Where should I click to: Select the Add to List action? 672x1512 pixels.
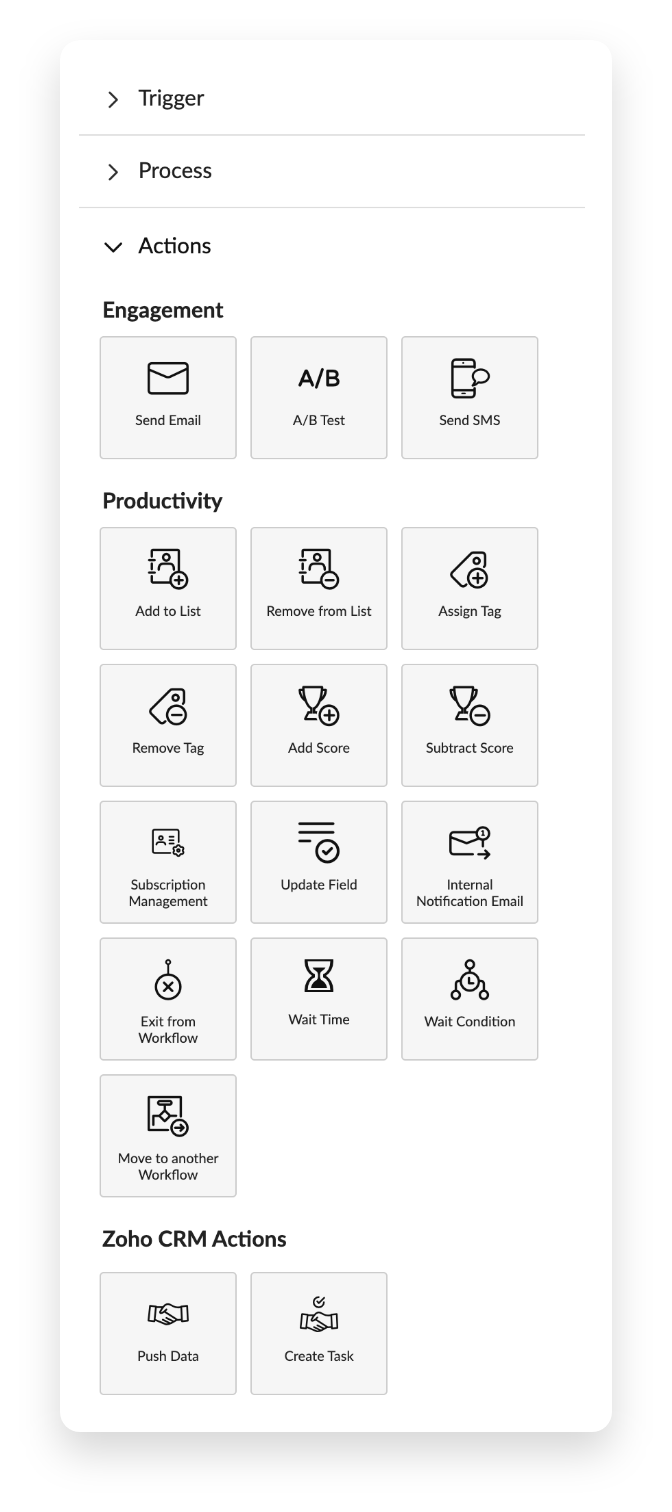click(168, 589)
